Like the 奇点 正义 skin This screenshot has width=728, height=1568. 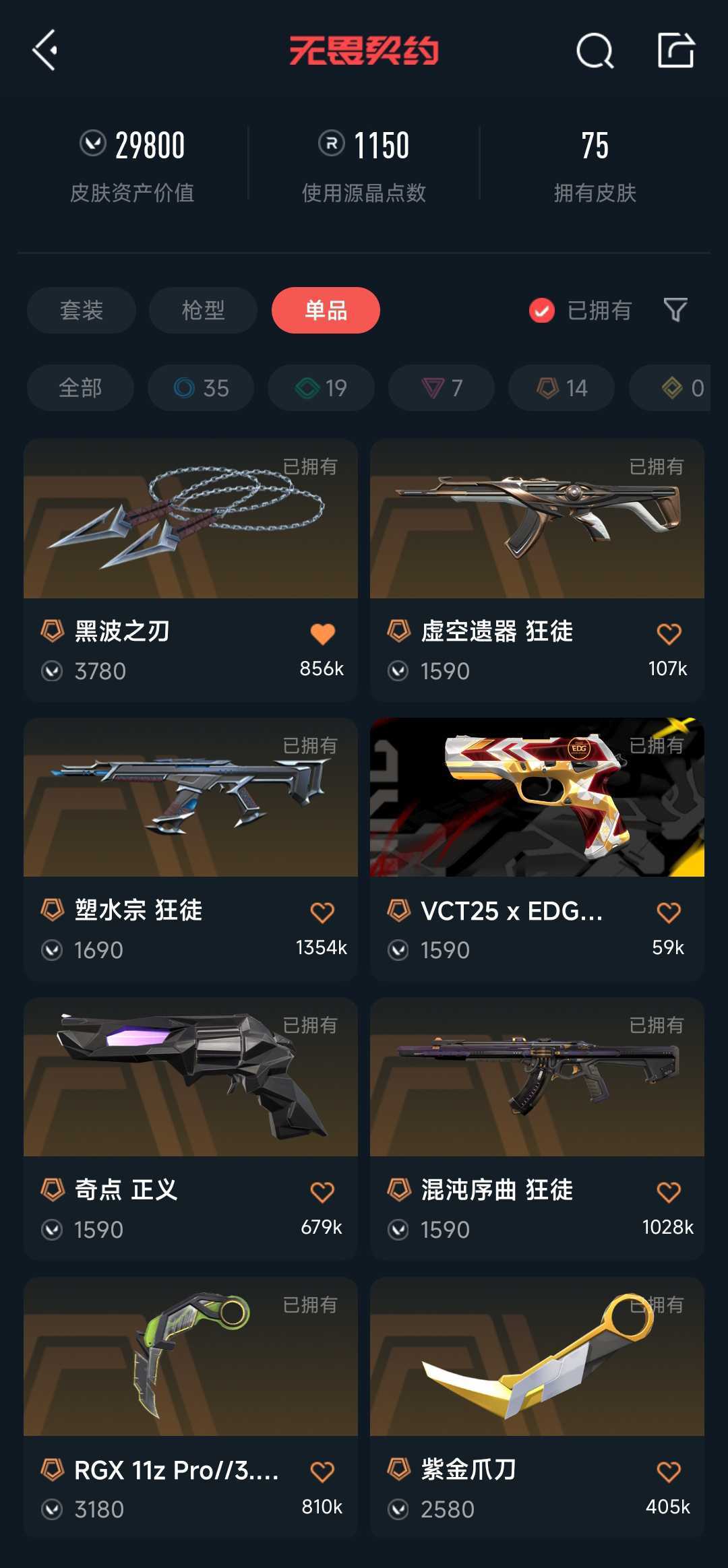pos(322,1192)
